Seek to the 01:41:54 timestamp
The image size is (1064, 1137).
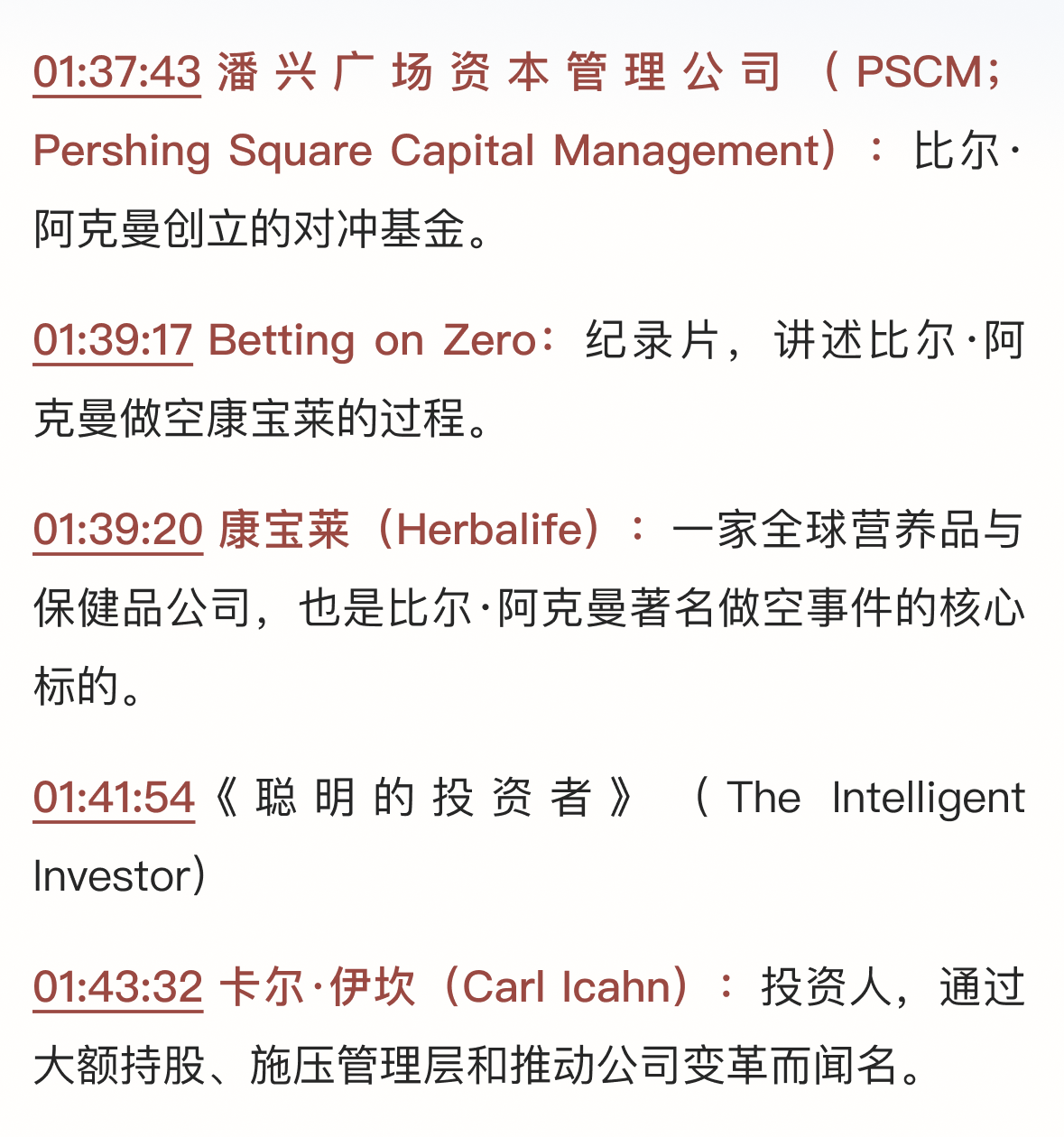pos(114,798)
